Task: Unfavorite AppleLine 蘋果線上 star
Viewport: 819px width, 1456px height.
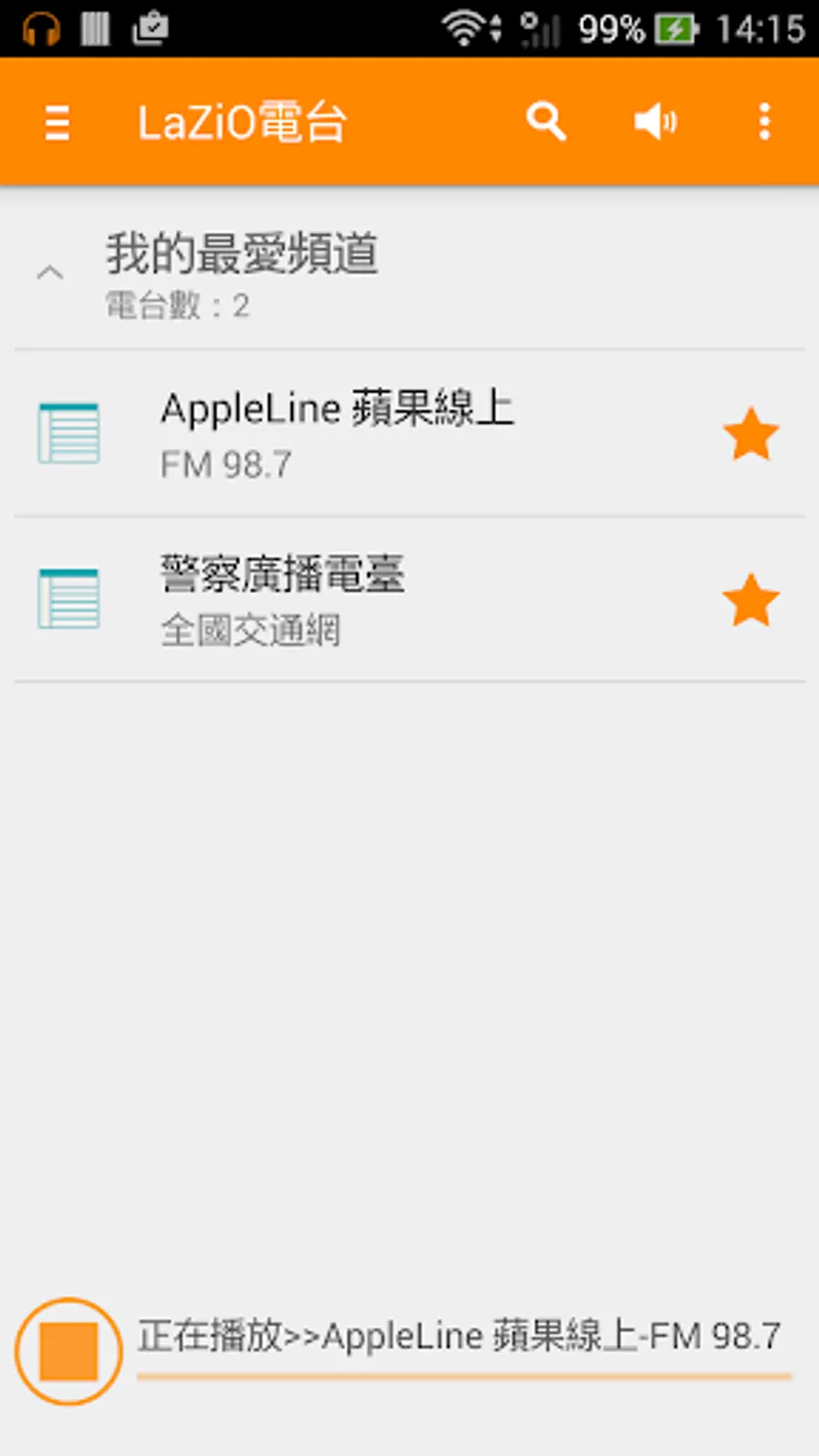Action: [x=751, y=435]
